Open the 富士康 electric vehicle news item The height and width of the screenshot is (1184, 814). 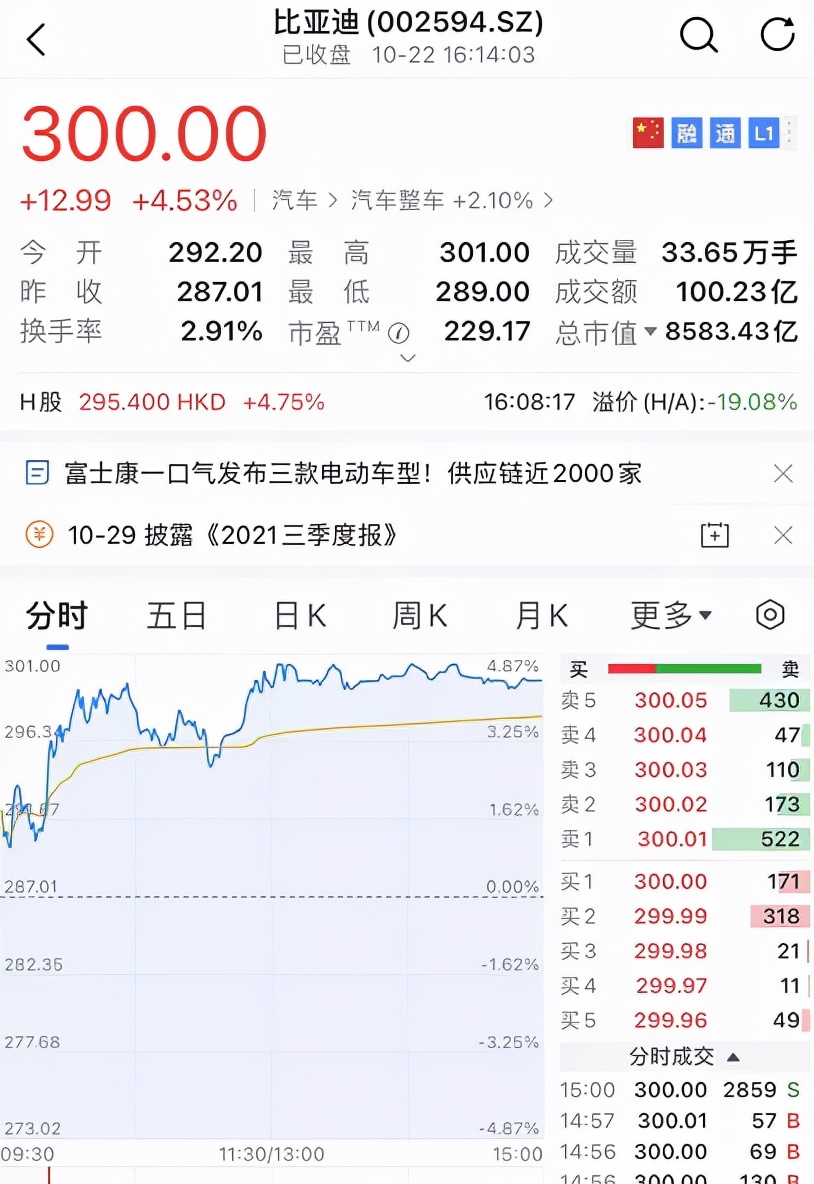(353, 473)
